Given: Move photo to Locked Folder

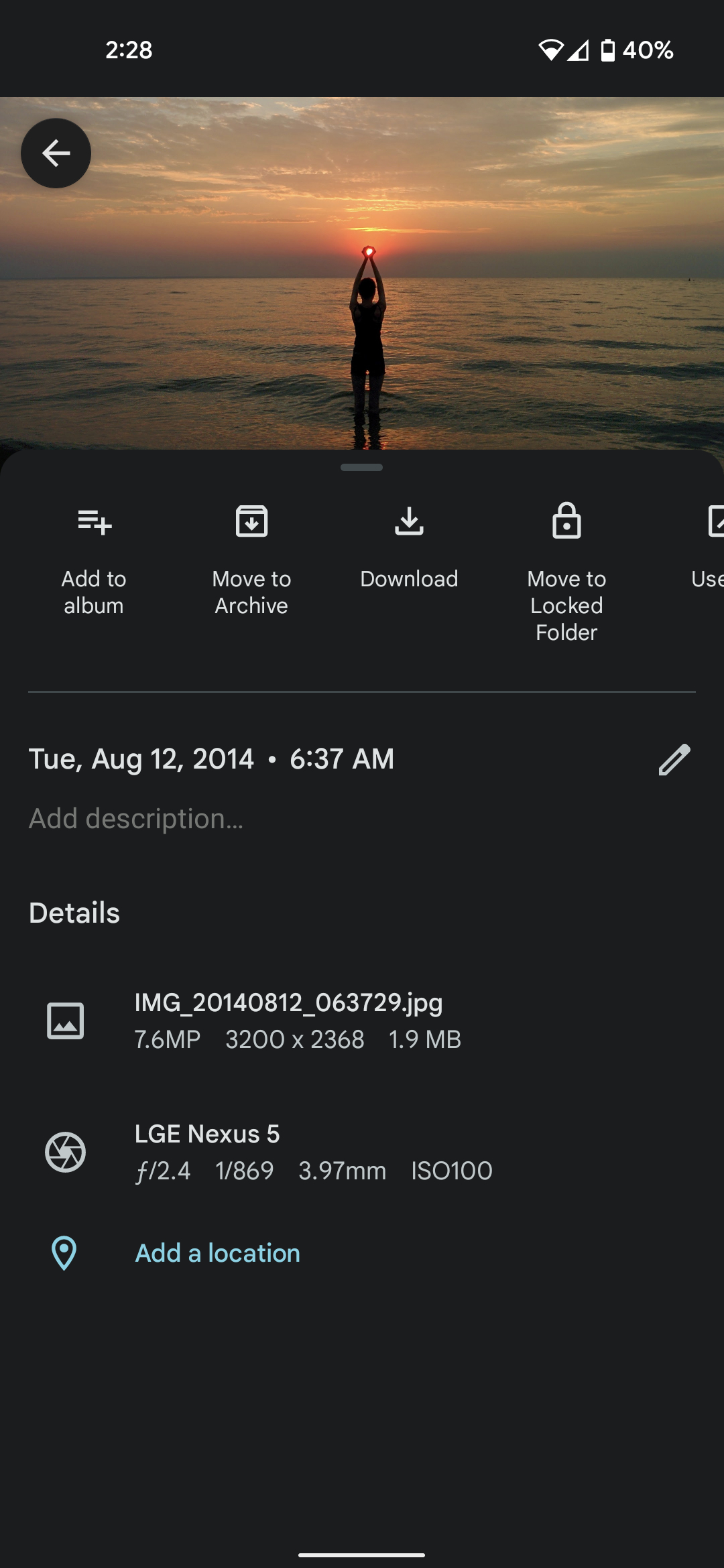Looking at the screenshot, I should [x=566, y=570].
